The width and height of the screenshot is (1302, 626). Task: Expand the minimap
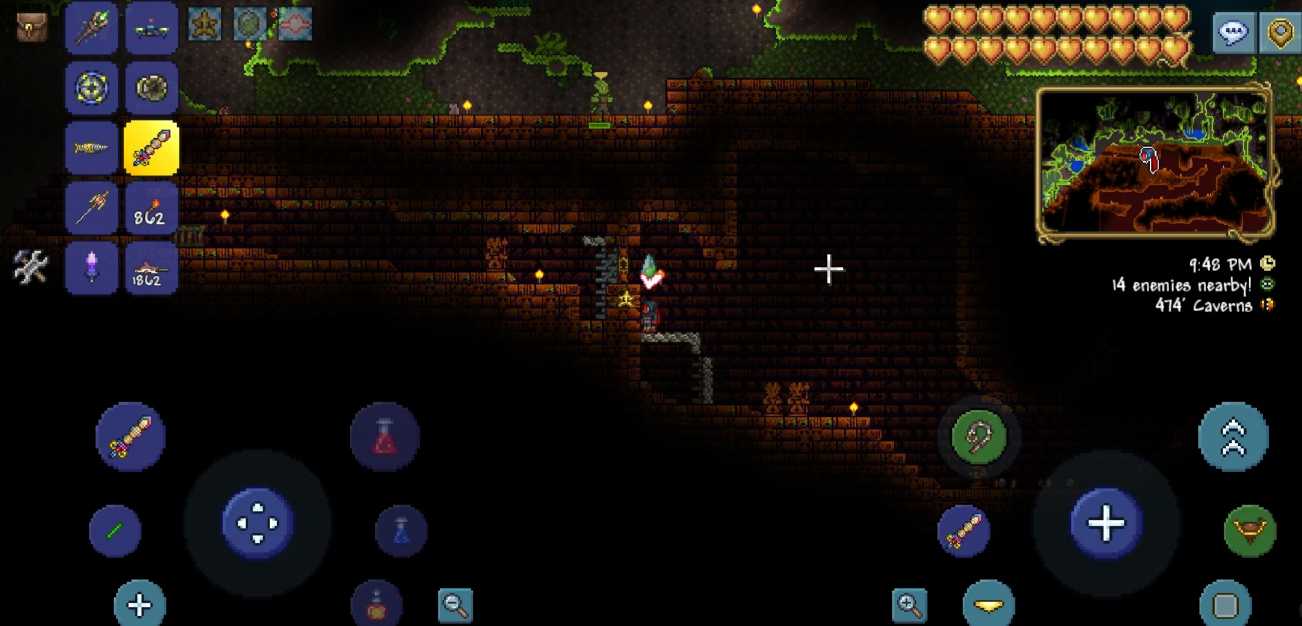(x=1155, y=162)
